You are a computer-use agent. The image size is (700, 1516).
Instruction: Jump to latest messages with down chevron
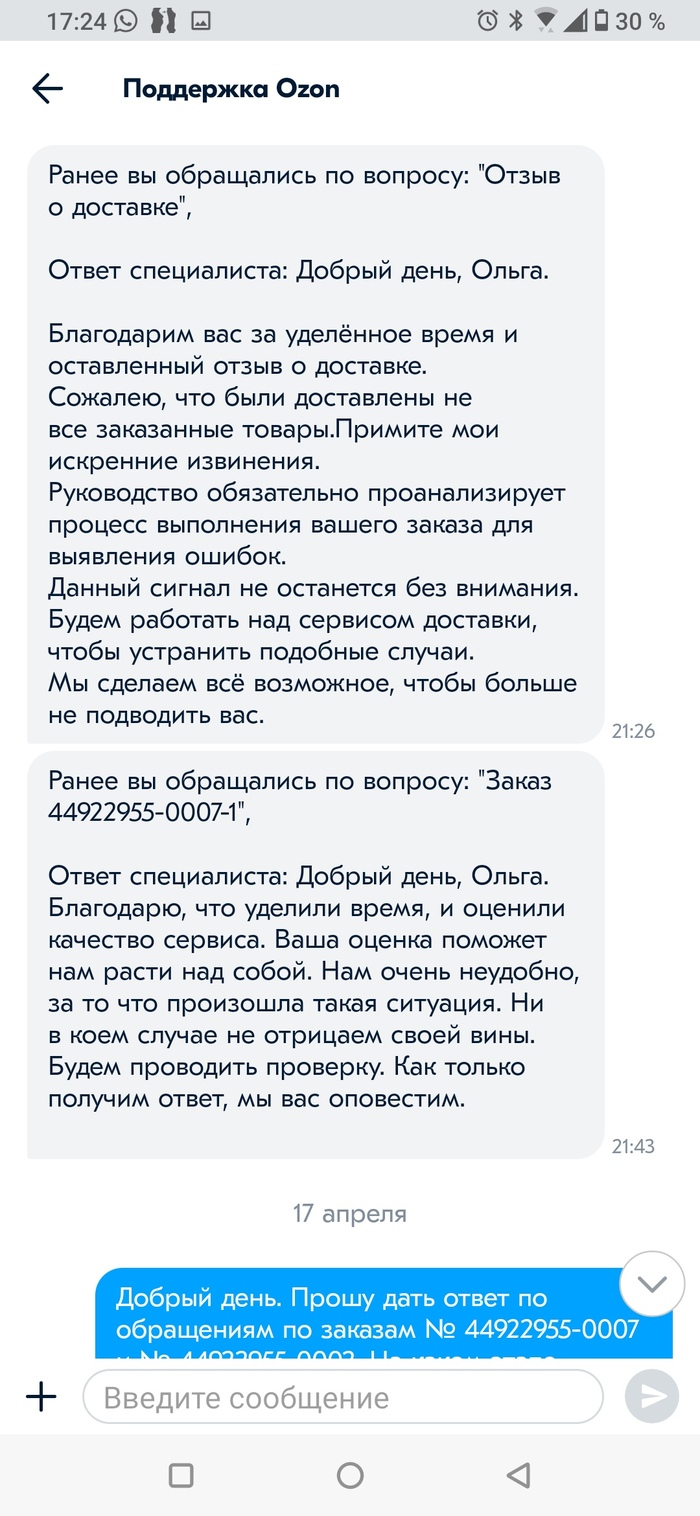point(651,1283)
